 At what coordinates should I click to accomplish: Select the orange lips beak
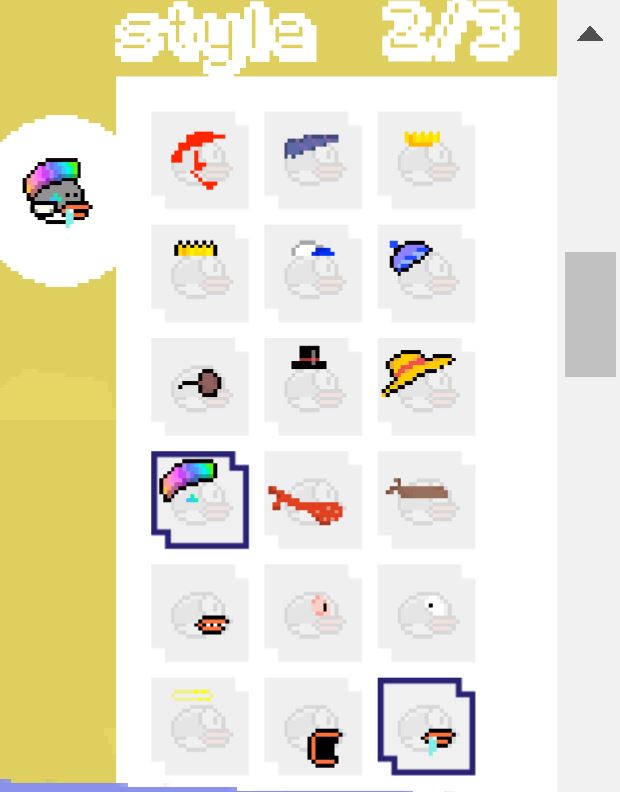pyautogui.click(x=199, y=613)
